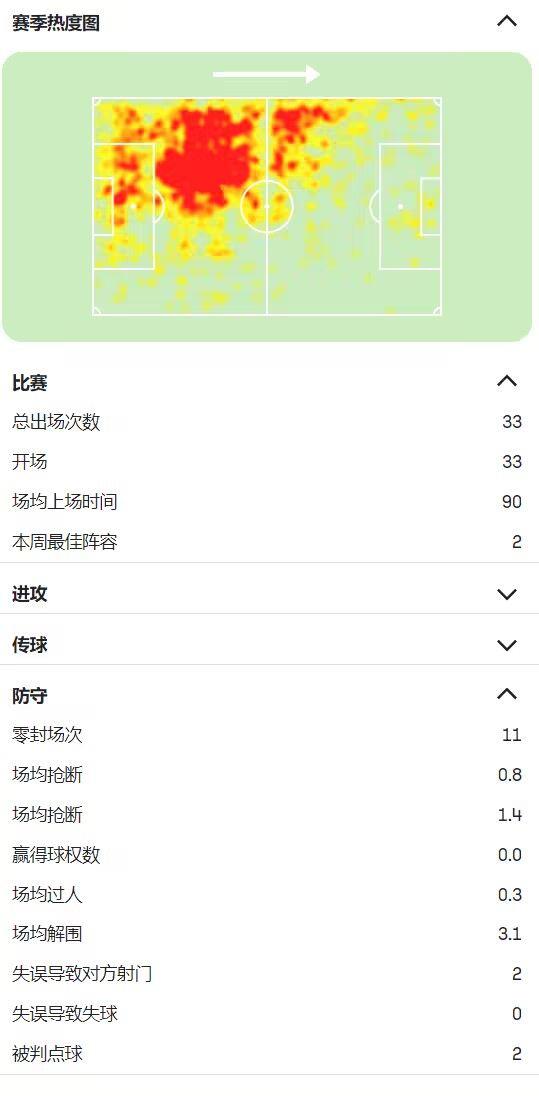Expand the 传球 section
539x1096 pixels.
(x=507, y=645)
